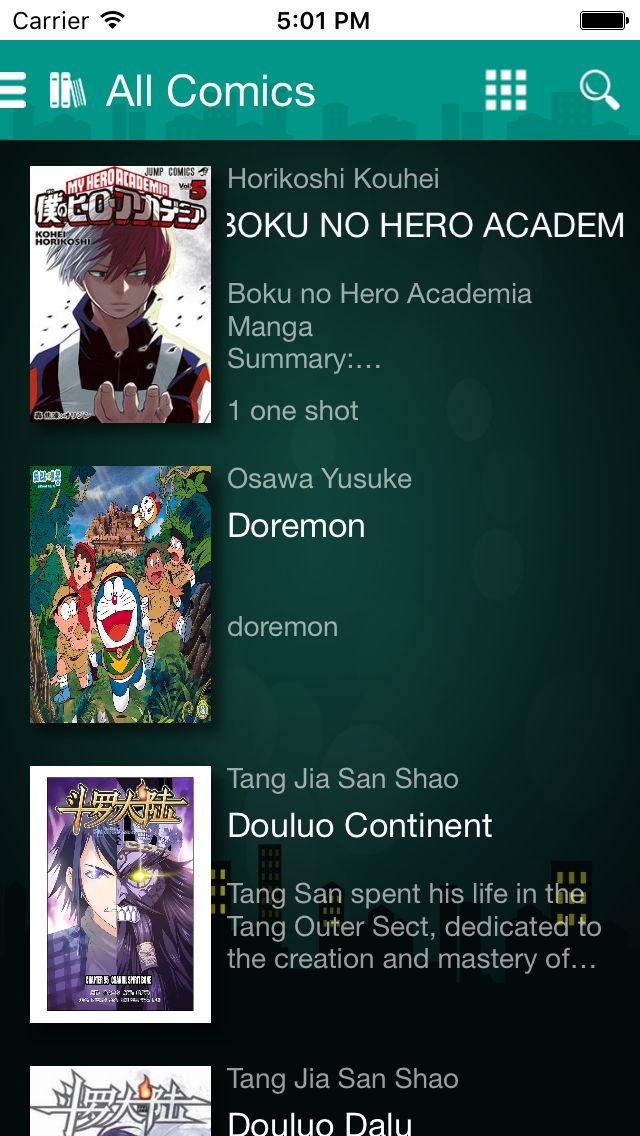This screenshot has width=640, height=1136.
Task: Open the comic search
Action: tap(599, 91)
